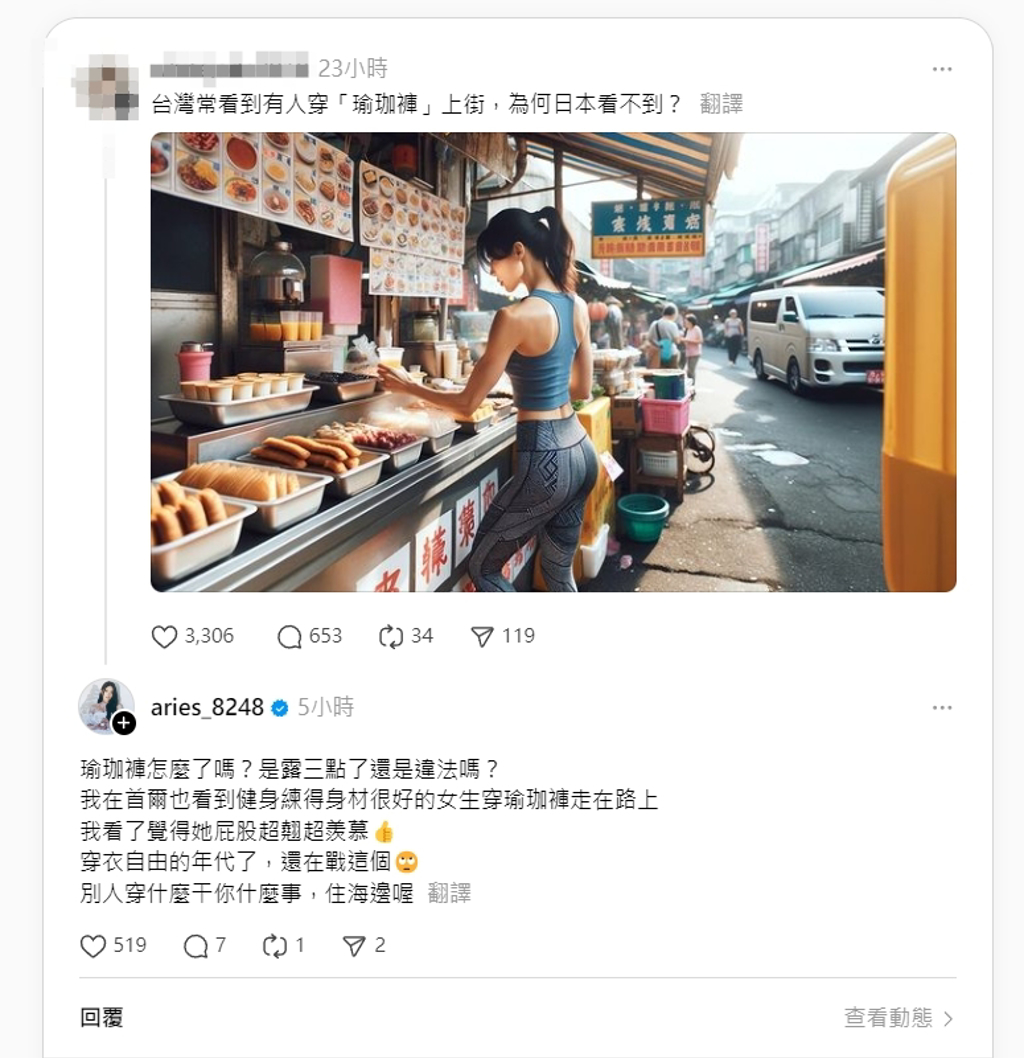Open the street food stall photo
Image resolution: width=1024 pixels, height=1058 pixels.
tap(553, 362)
